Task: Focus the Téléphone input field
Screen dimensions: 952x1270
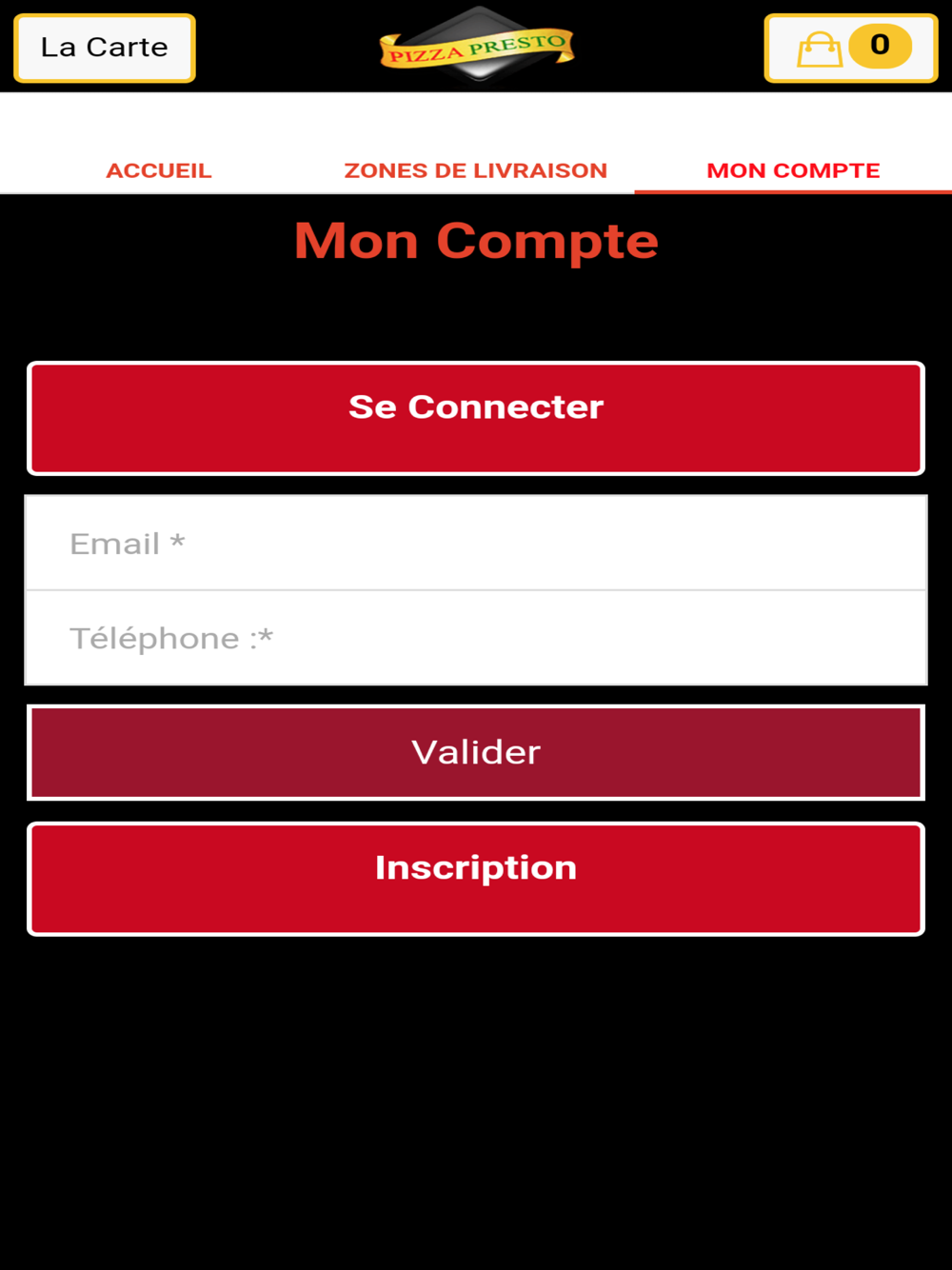Action: coord(476,638)
